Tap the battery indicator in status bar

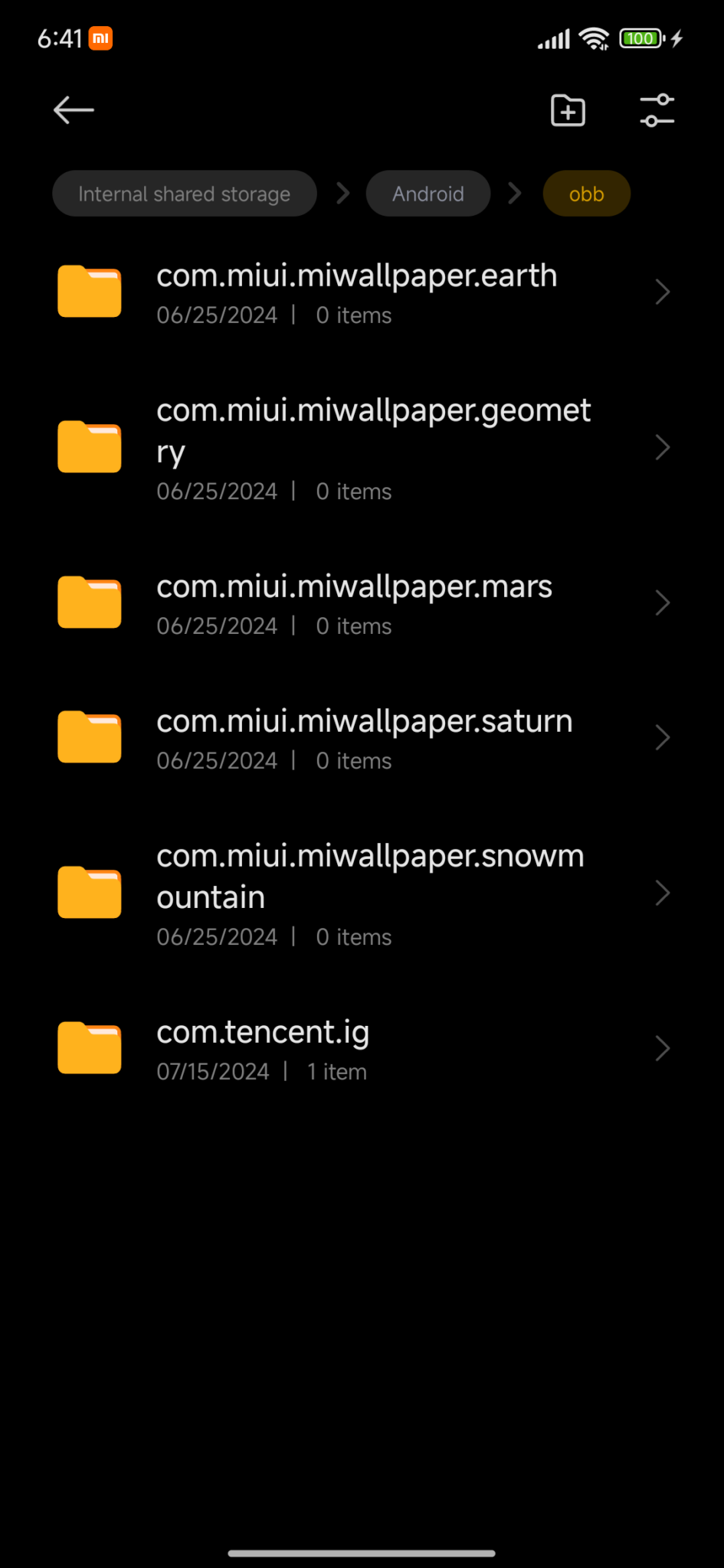tap(640, 38)
